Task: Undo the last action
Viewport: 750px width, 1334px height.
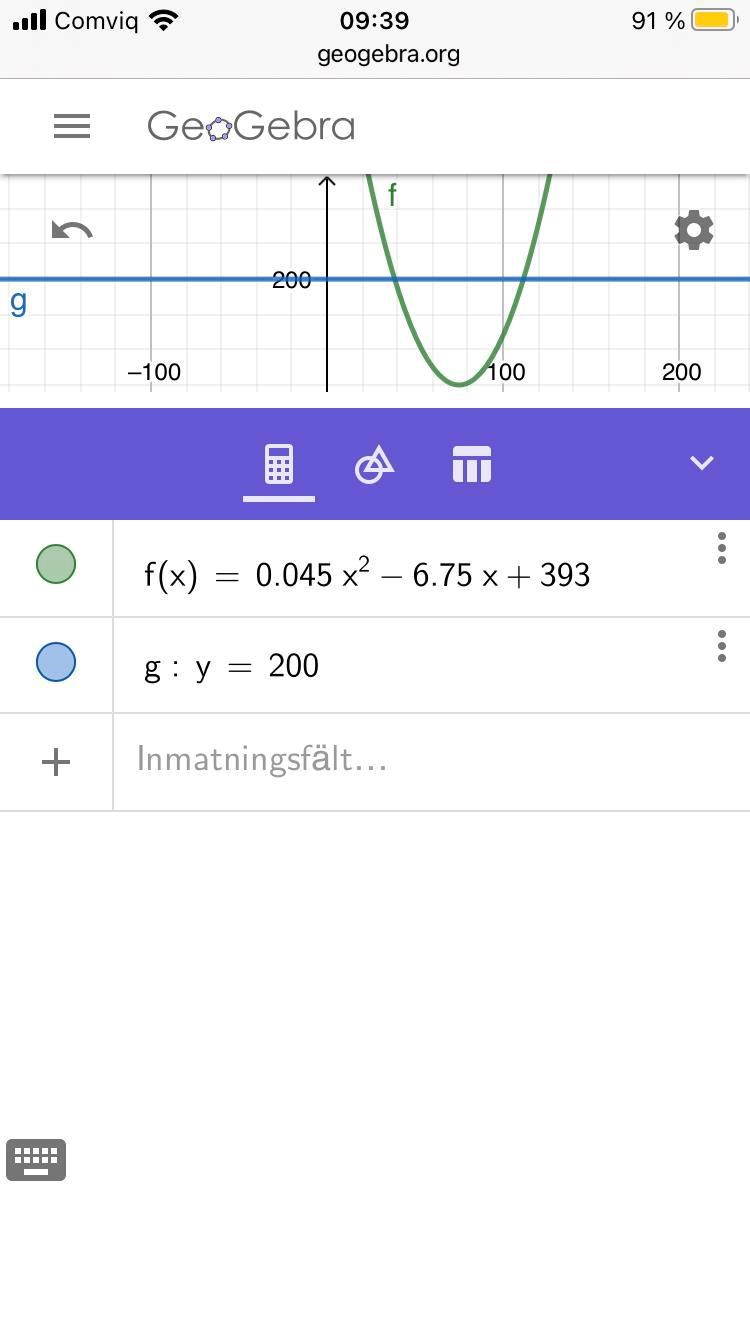Action: point(72,231)
